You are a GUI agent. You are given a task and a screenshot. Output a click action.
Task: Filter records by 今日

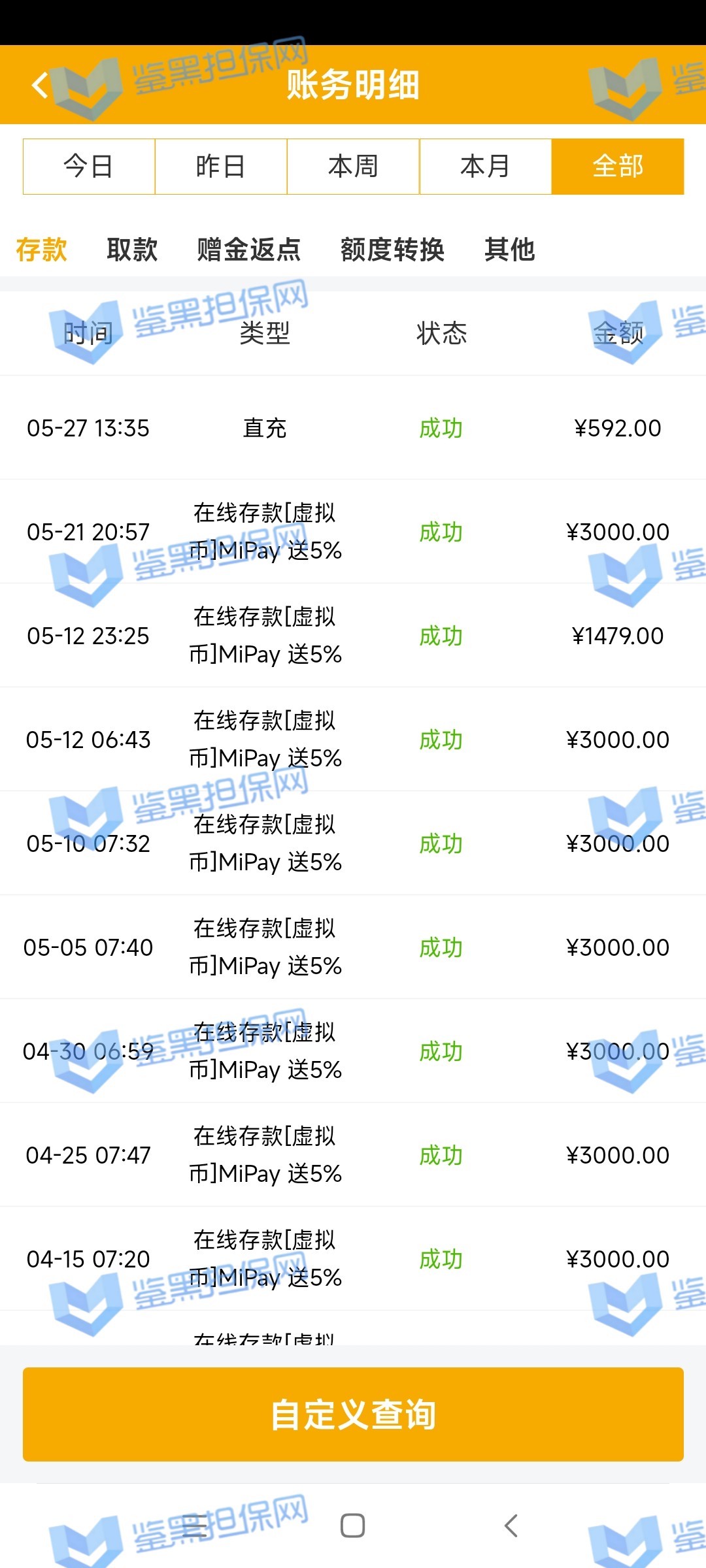pos(89,167)
